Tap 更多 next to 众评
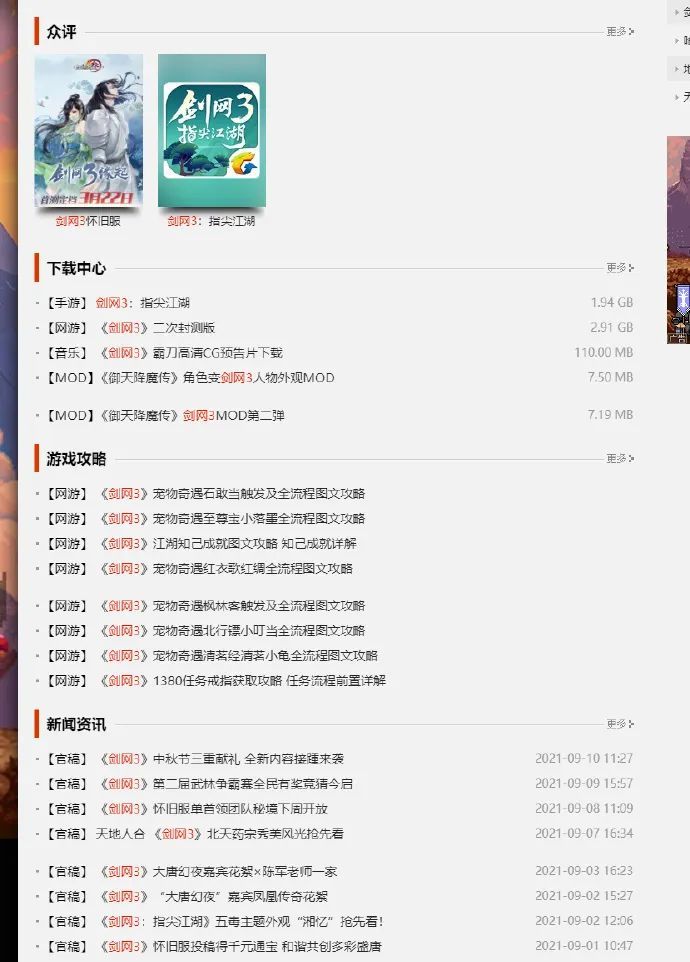The image size is (690, 962). click(x=619, y=32)
